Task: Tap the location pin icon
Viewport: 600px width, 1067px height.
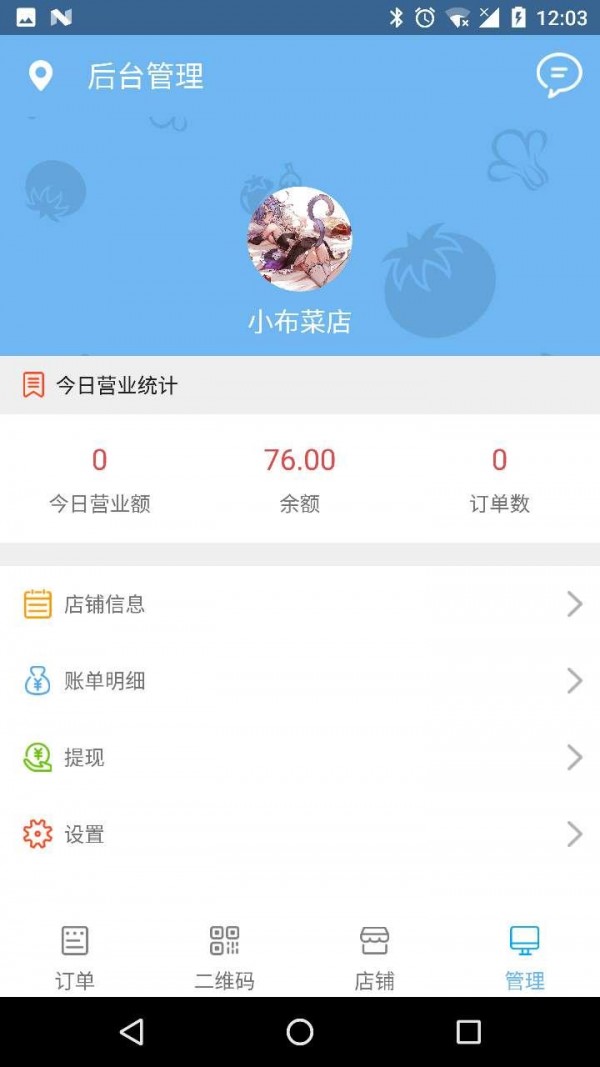Action: pyautogui.click(x=40, y=75)
